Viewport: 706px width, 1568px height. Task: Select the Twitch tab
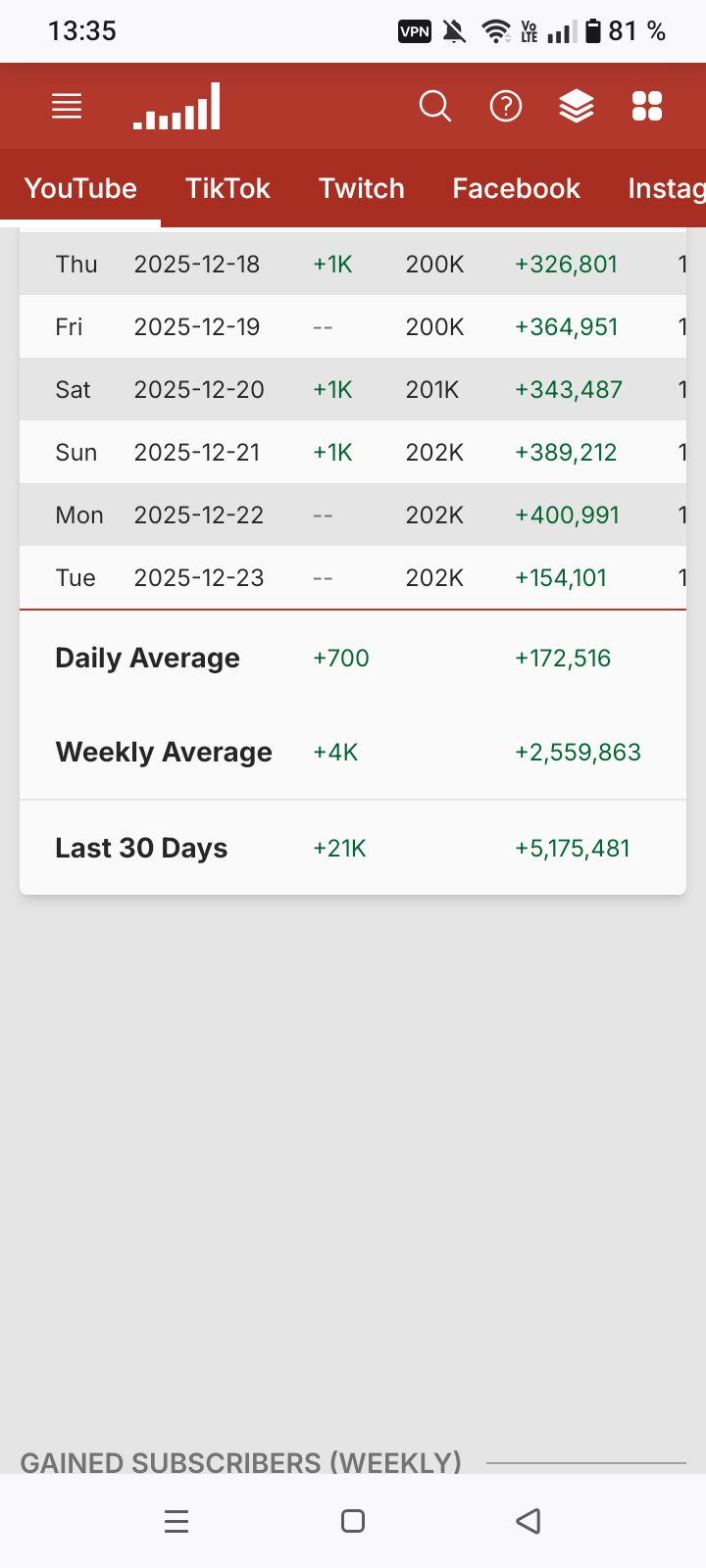[362, 188]
